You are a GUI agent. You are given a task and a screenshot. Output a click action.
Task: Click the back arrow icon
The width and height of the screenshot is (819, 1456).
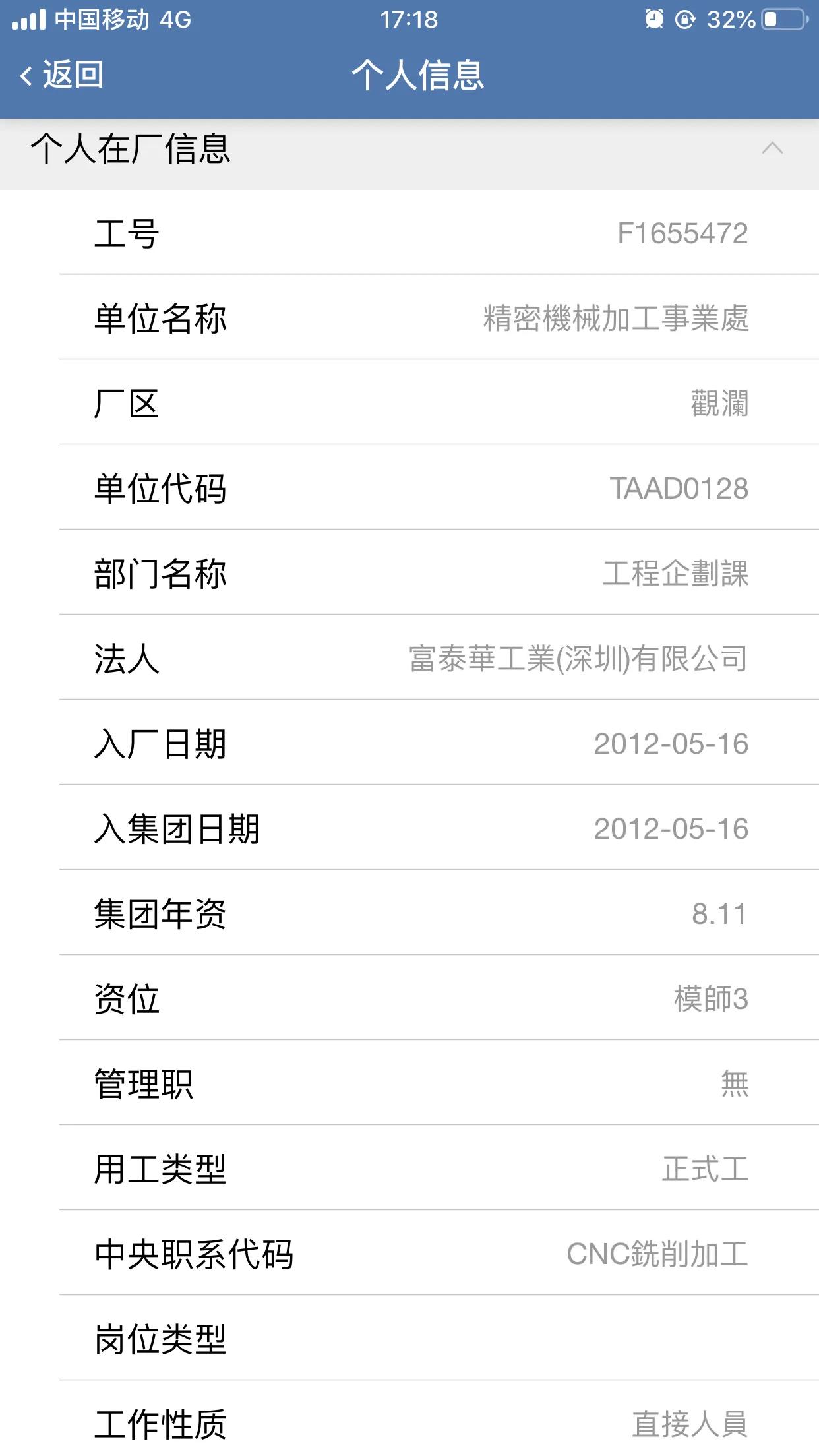(x=26, y=75)
